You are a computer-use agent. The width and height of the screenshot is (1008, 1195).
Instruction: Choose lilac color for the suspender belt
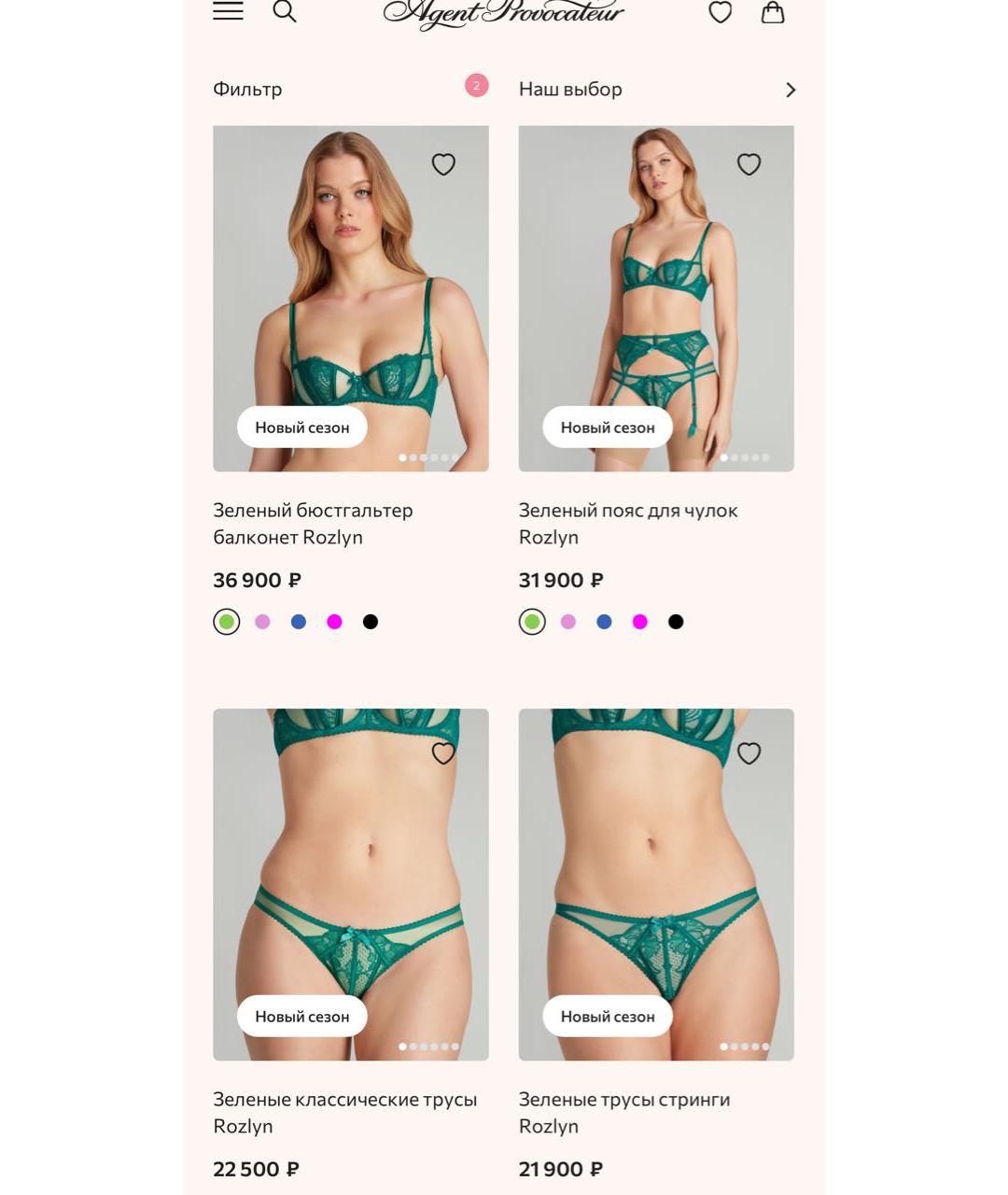click(x=568, y=622)
